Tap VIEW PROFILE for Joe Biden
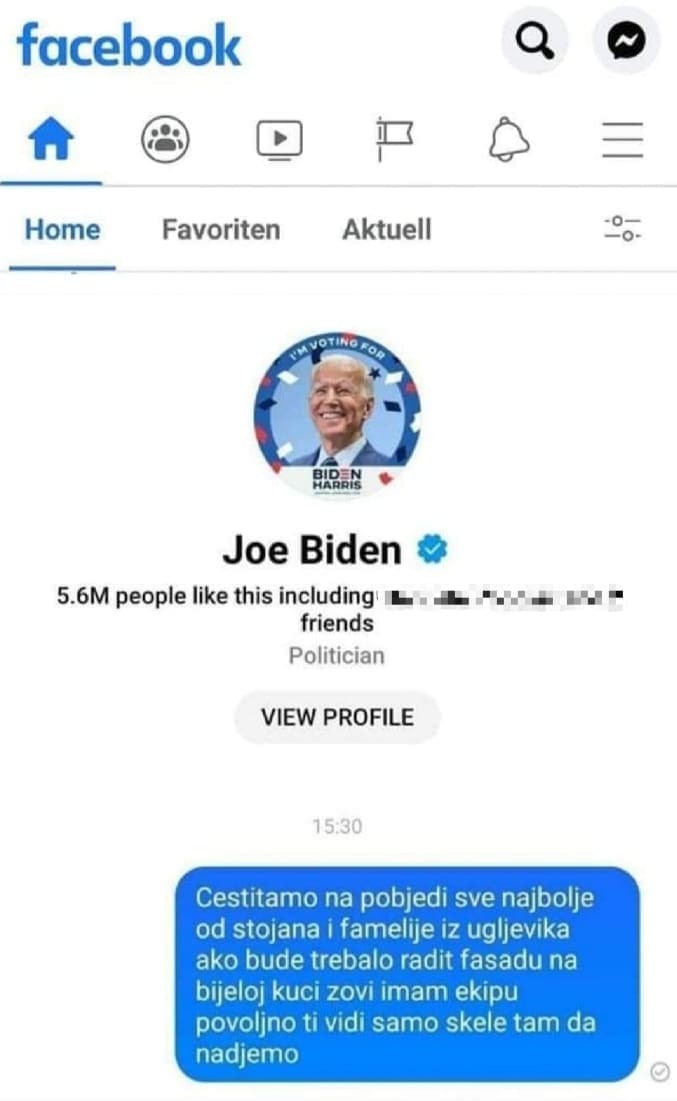The image size is (677, 1101). [337, 717]
